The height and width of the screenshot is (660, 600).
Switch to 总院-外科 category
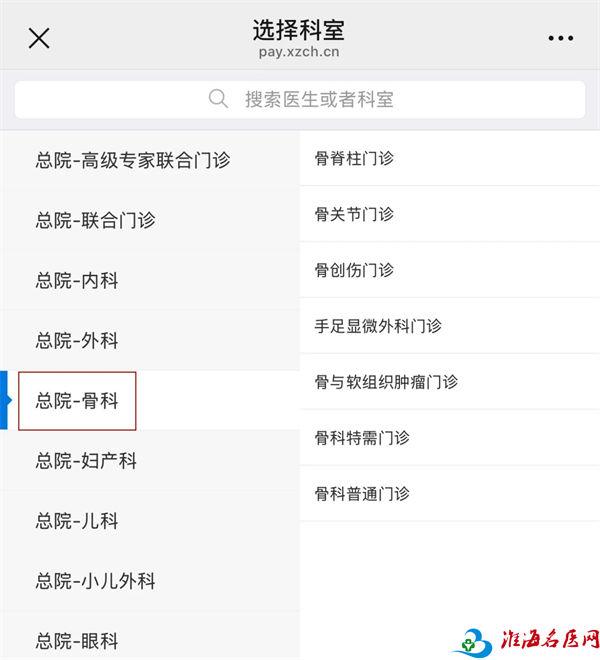[77, 341]
